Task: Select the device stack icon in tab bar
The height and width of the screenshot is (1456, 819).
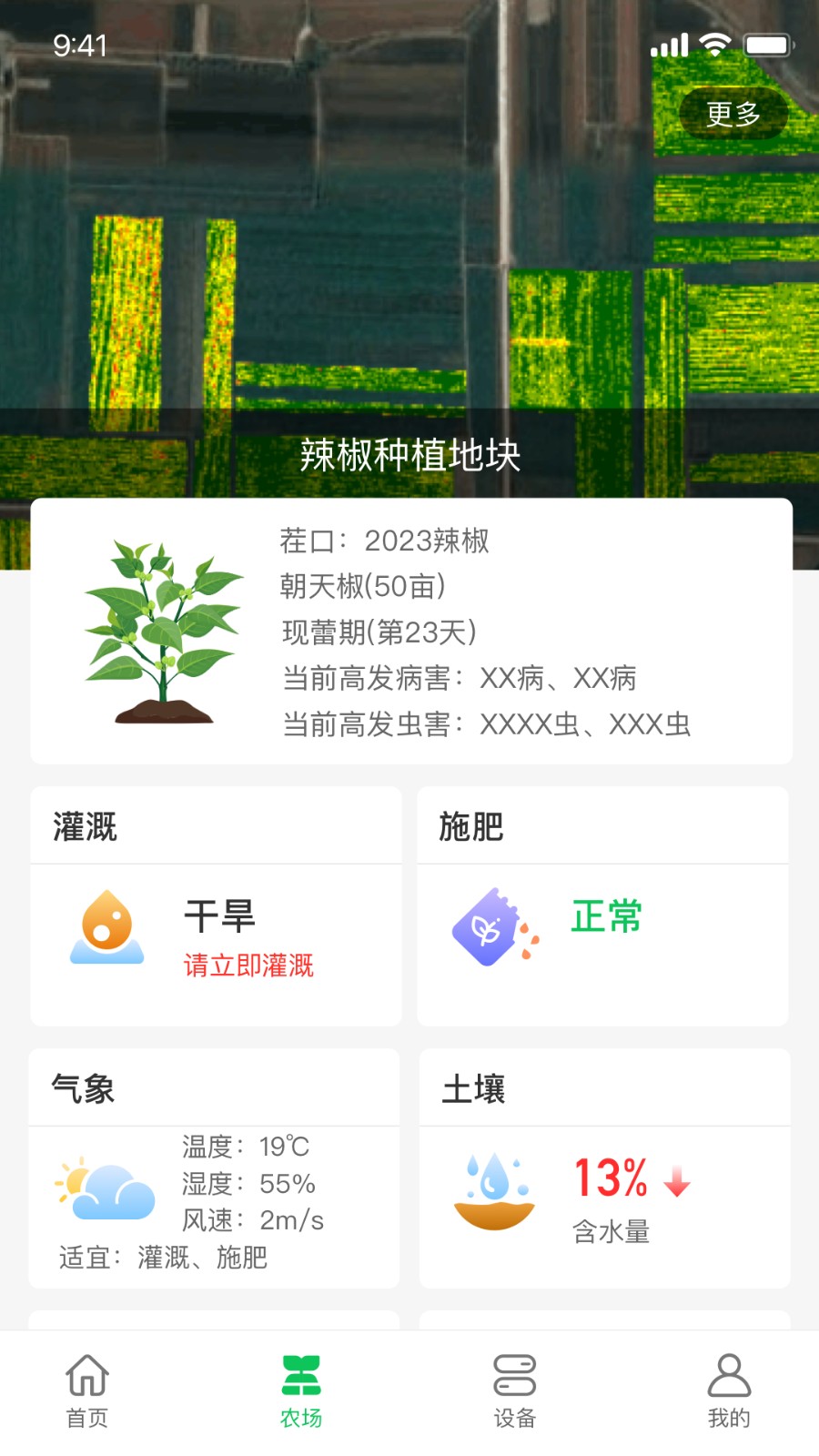Action: 515,1376
